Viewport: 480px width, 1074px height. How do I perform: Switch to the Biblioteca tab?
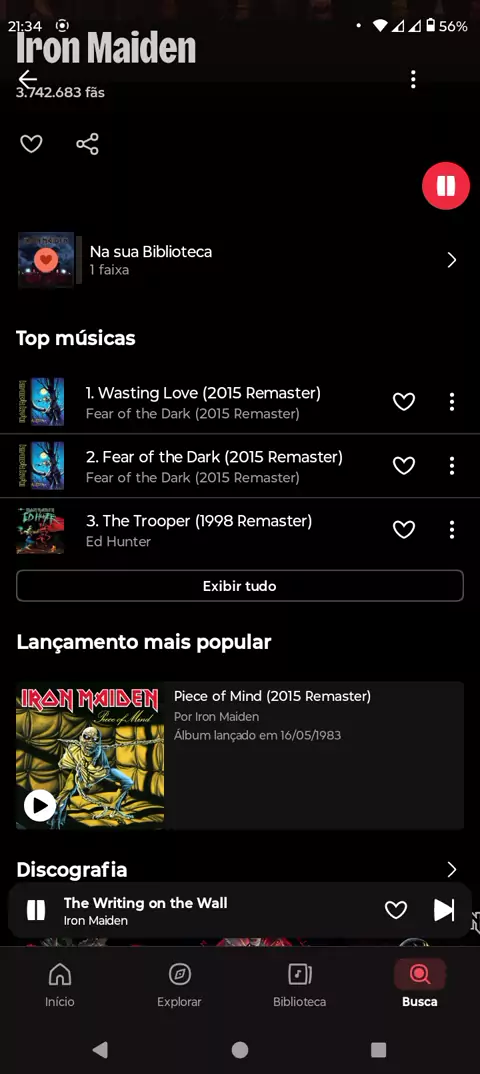tap(299, 984)
